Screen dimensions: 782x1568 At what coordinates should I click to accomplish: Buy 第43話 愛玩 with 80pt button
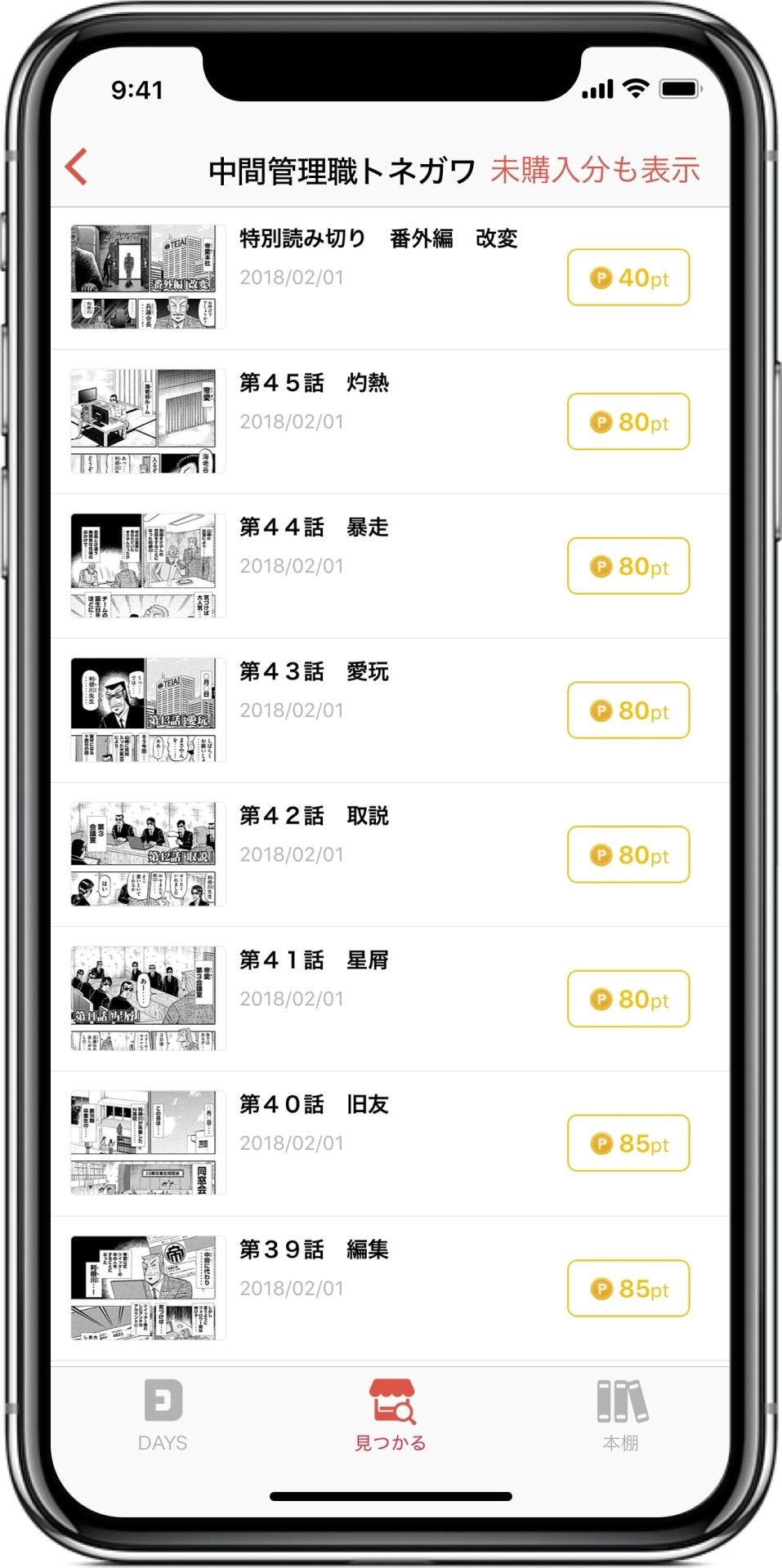tap(628, 710)
